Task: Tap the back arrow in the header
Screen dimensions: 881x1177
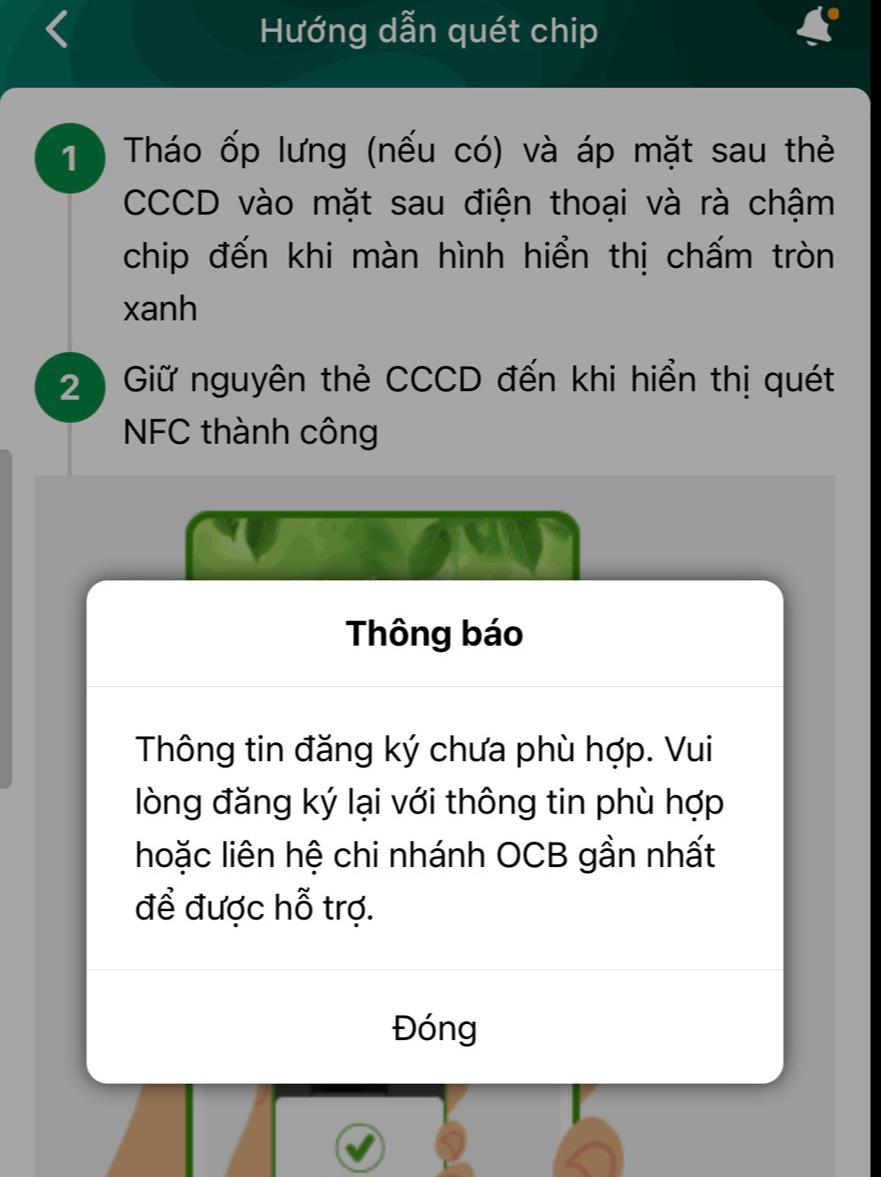Action: (58, 29)
